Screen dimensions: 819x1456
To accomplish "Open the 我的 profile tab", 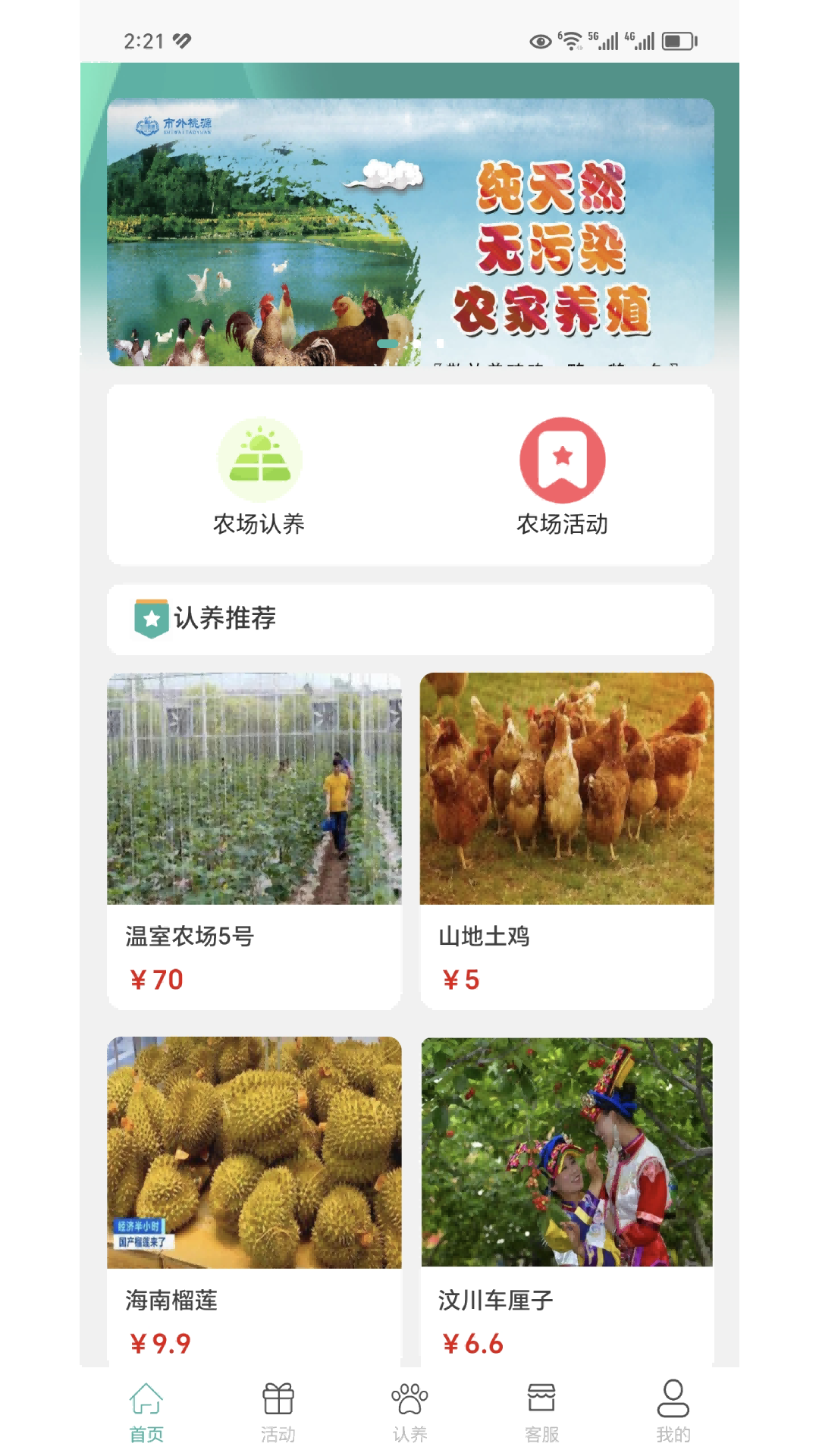I will click(x=673, y=1412).
